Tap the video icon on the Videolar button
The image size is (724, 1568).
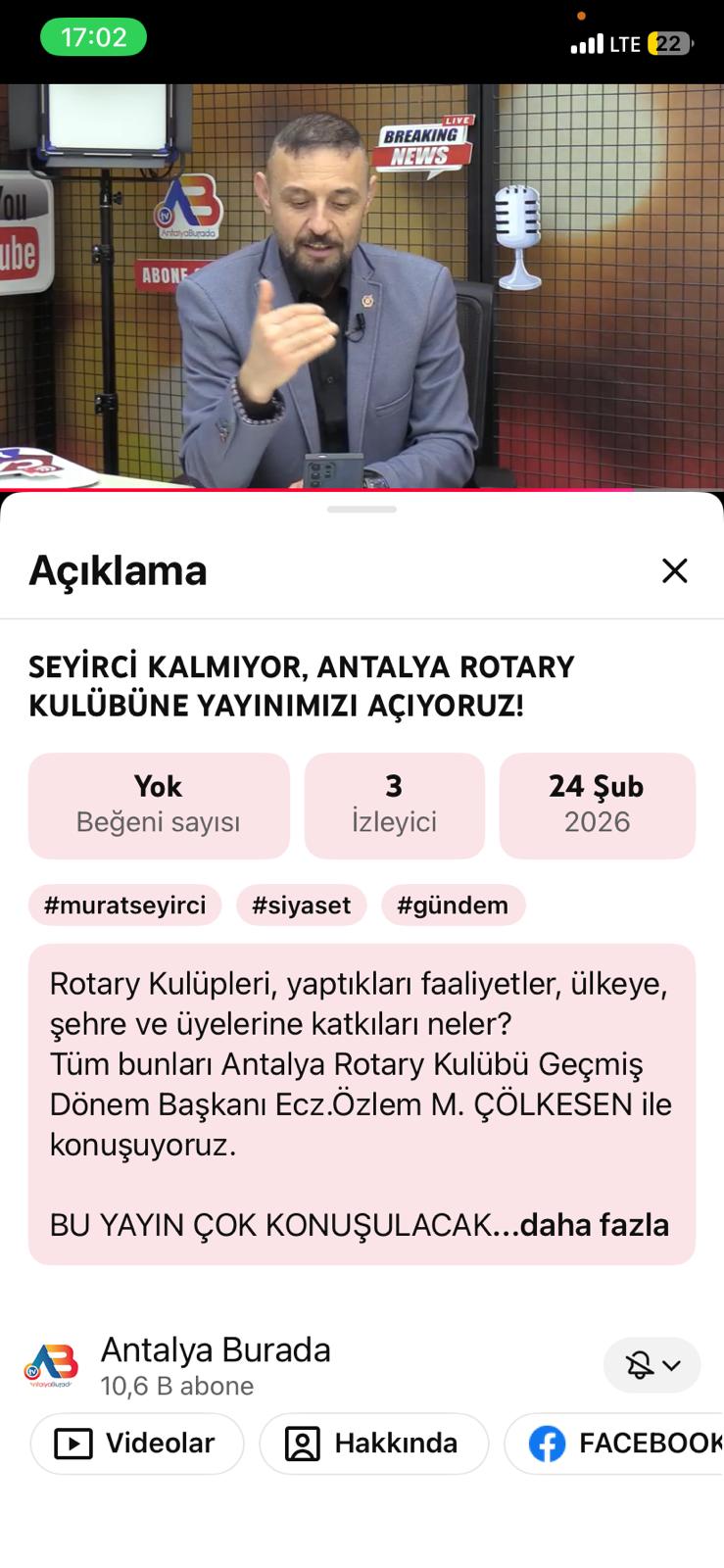[x=73, y=1443]
